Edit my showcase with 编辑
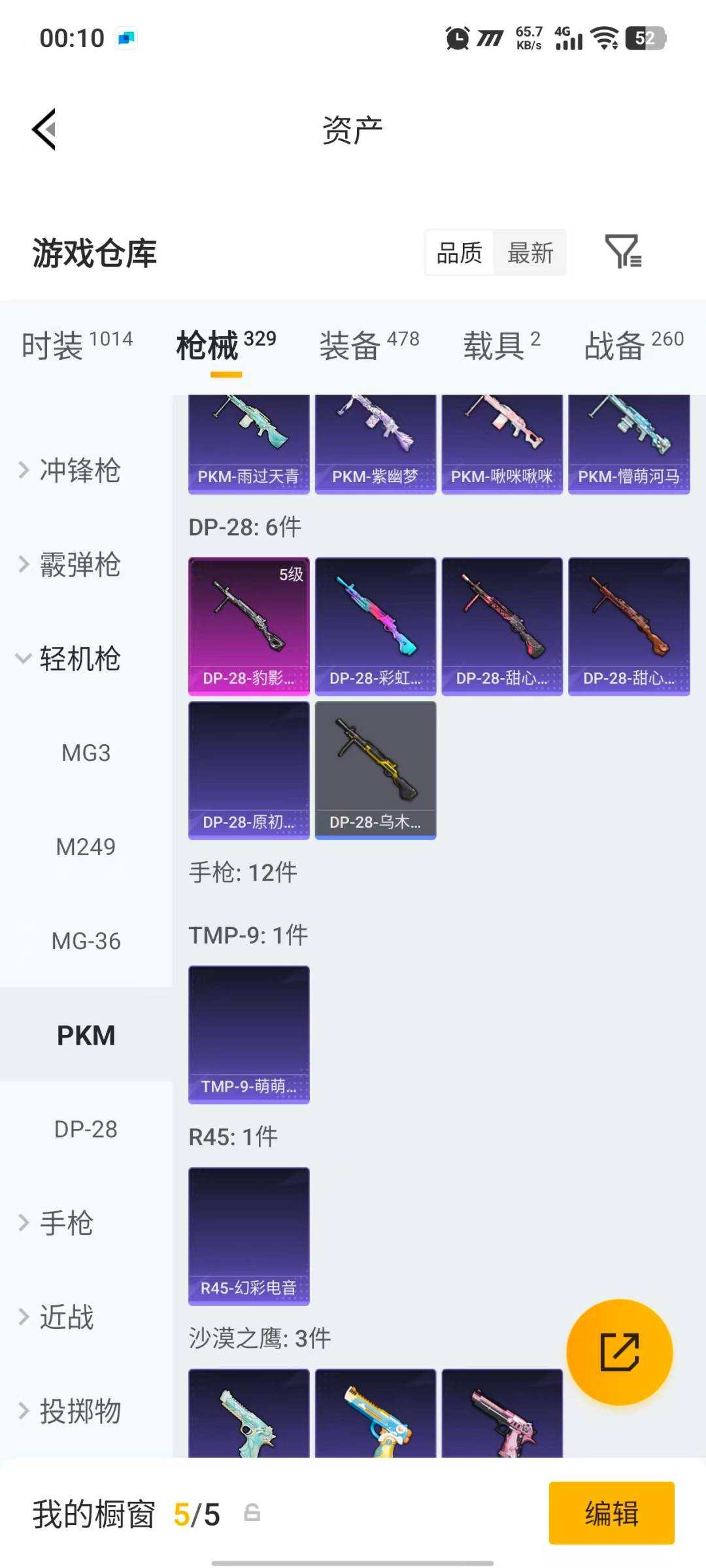This screenshot has width=706, height=1568. pyautogui.click(x=611, y=1513)
